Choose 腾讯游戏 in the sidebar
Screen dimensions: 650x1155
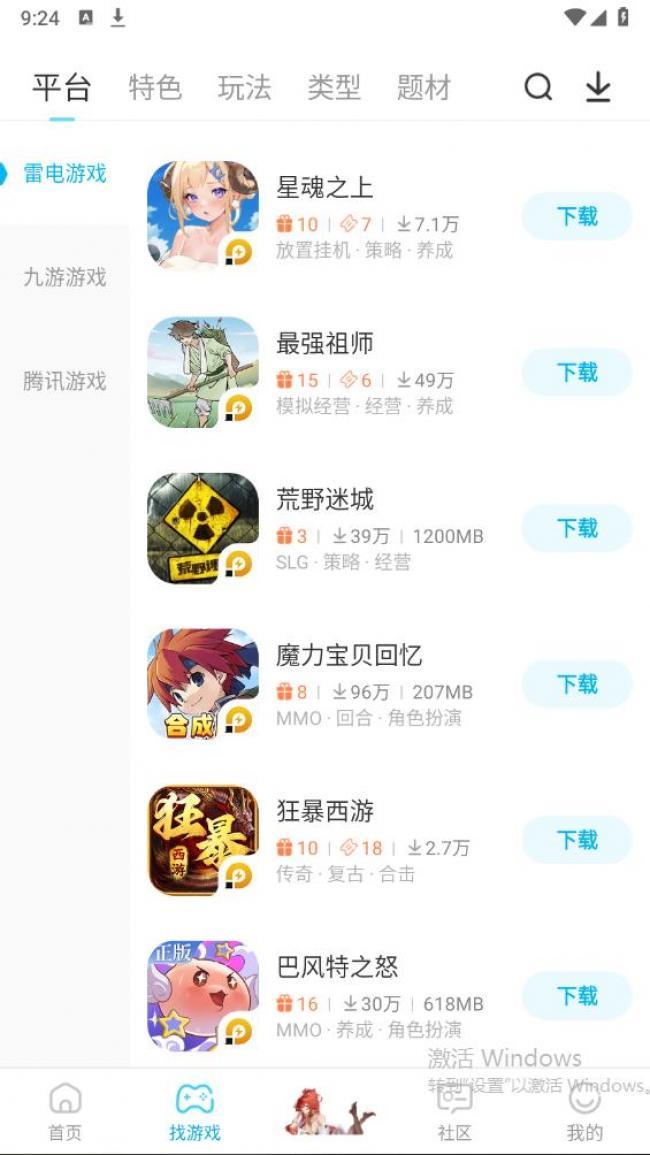[65, 381]
